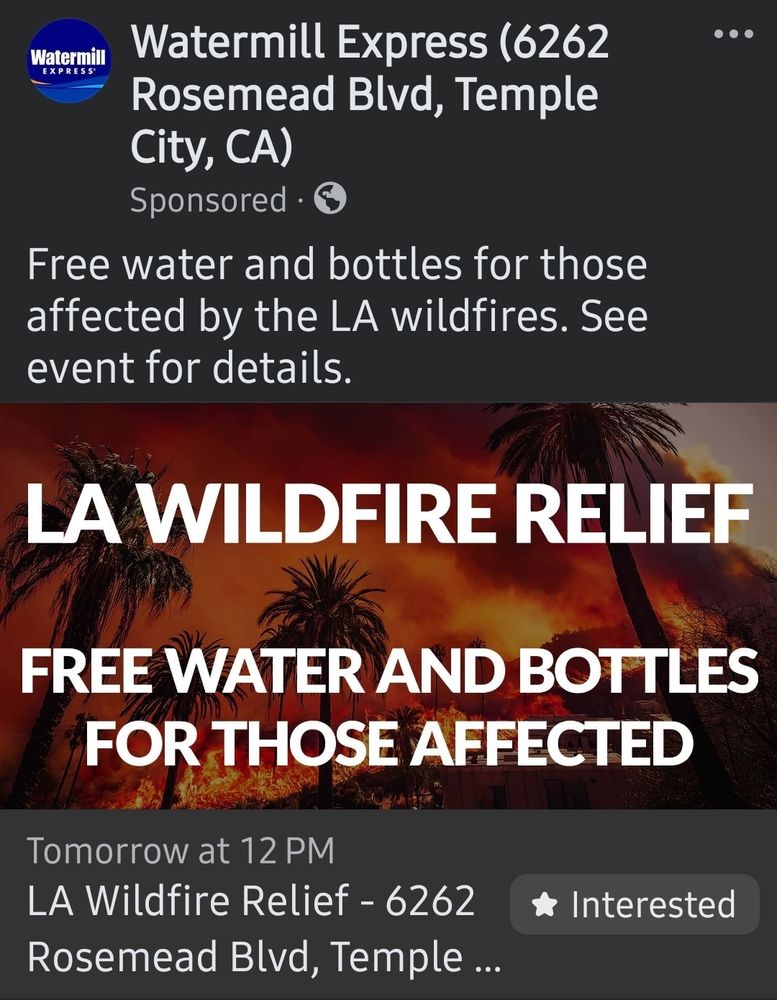
Task: Open the Watermill Express page name link
Action: [370, 94]
